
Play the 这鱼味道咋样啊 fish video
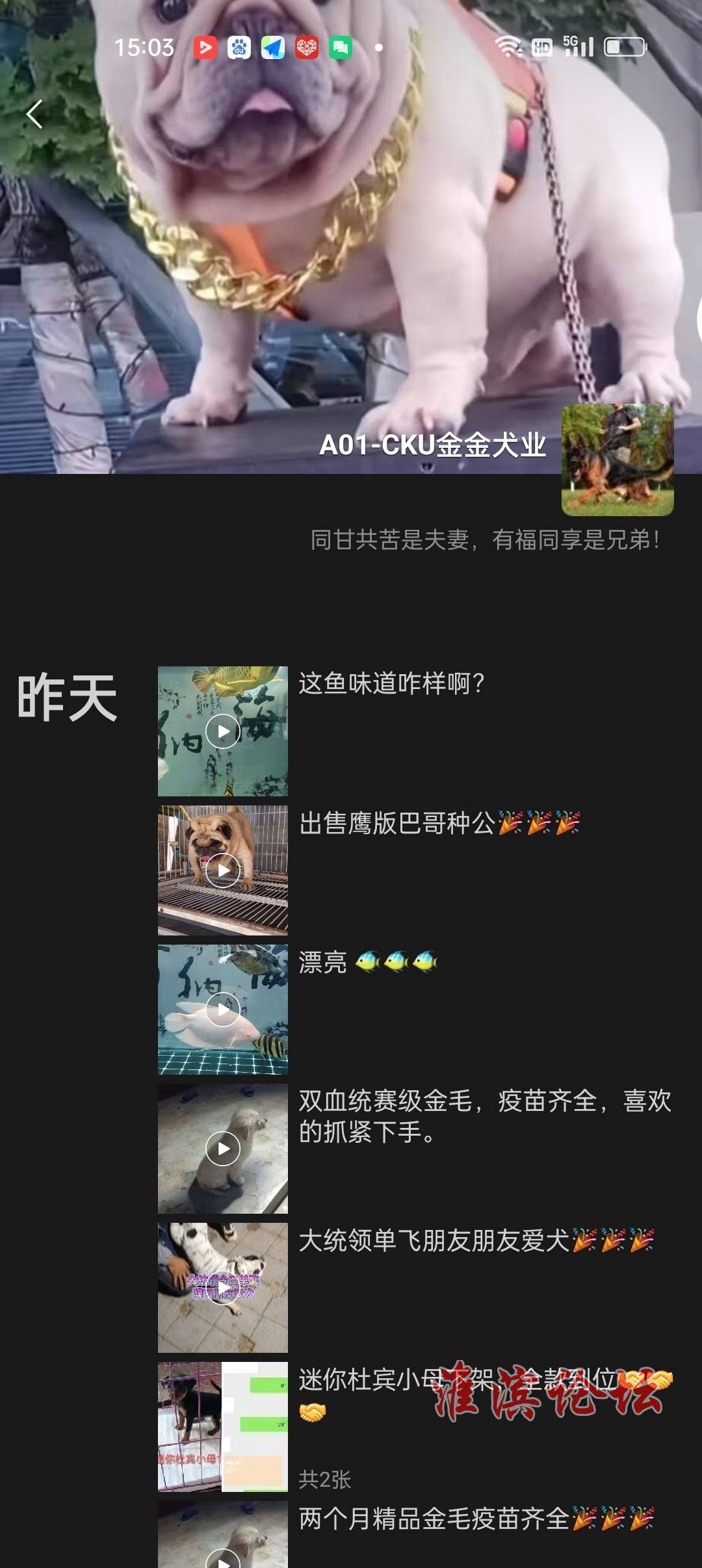click(x=223, y=731)
